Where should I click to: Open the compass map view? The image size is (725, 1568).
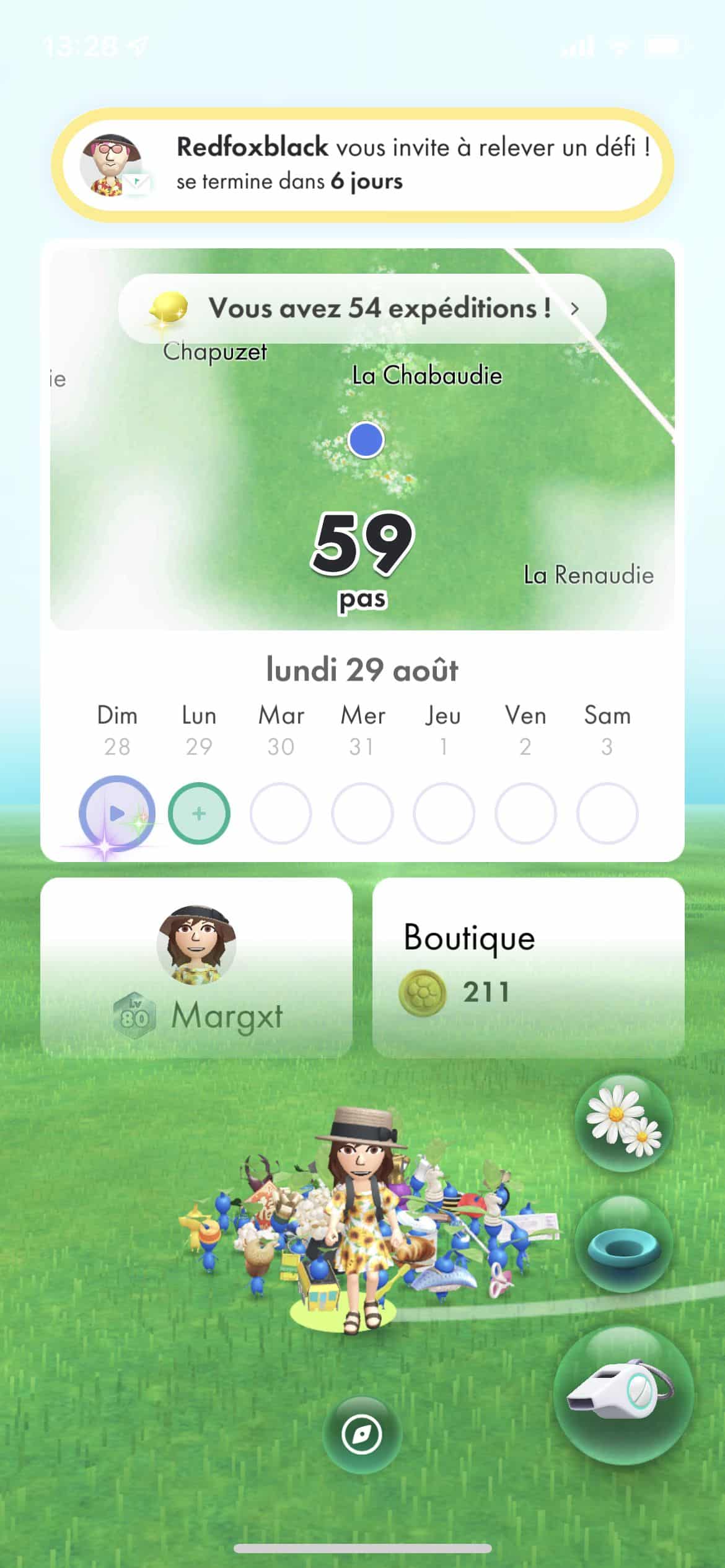[x=362, y=1434]
